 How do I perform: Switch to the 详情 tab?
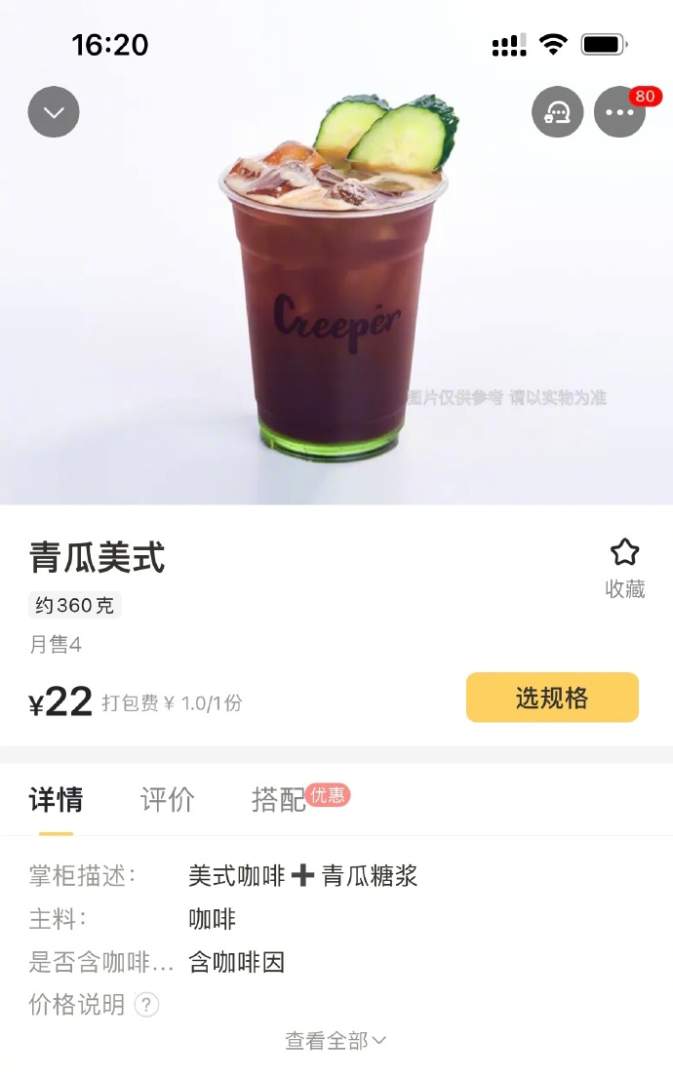(56, 799)
